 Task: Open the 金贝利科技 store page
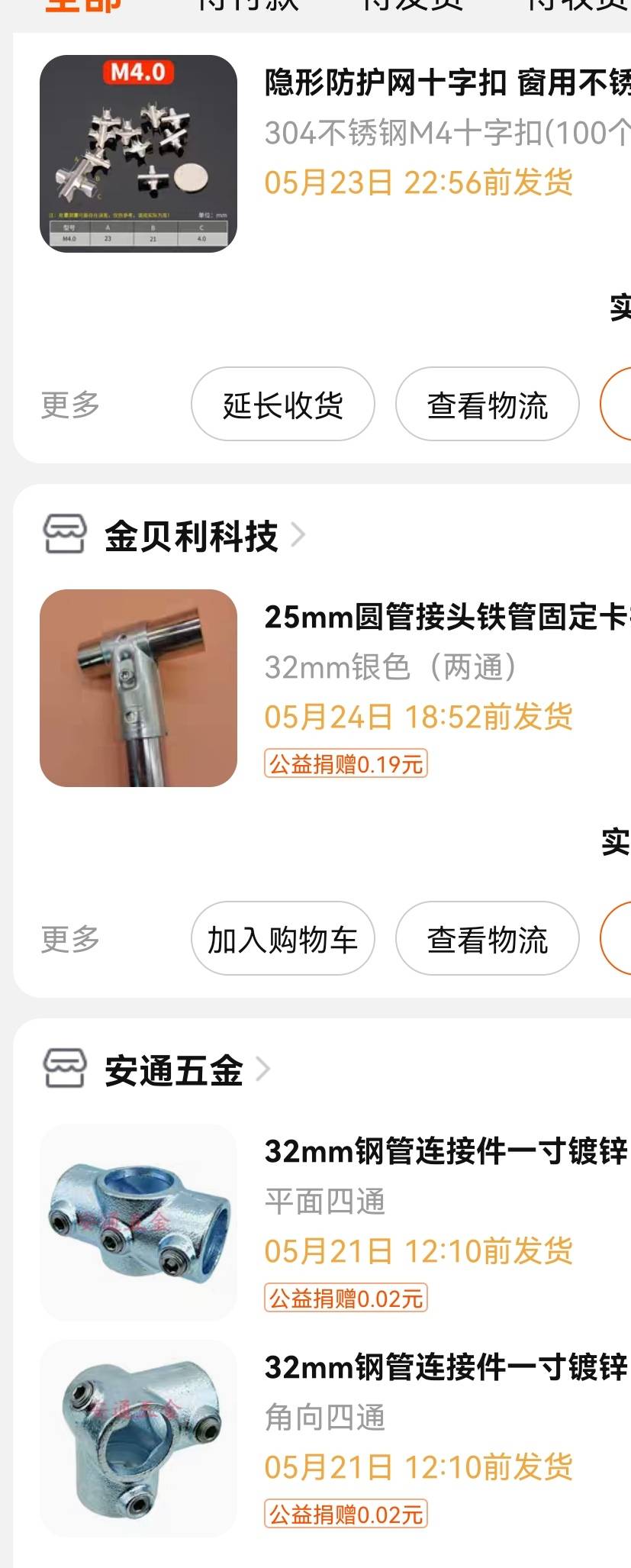pos(191,536)
